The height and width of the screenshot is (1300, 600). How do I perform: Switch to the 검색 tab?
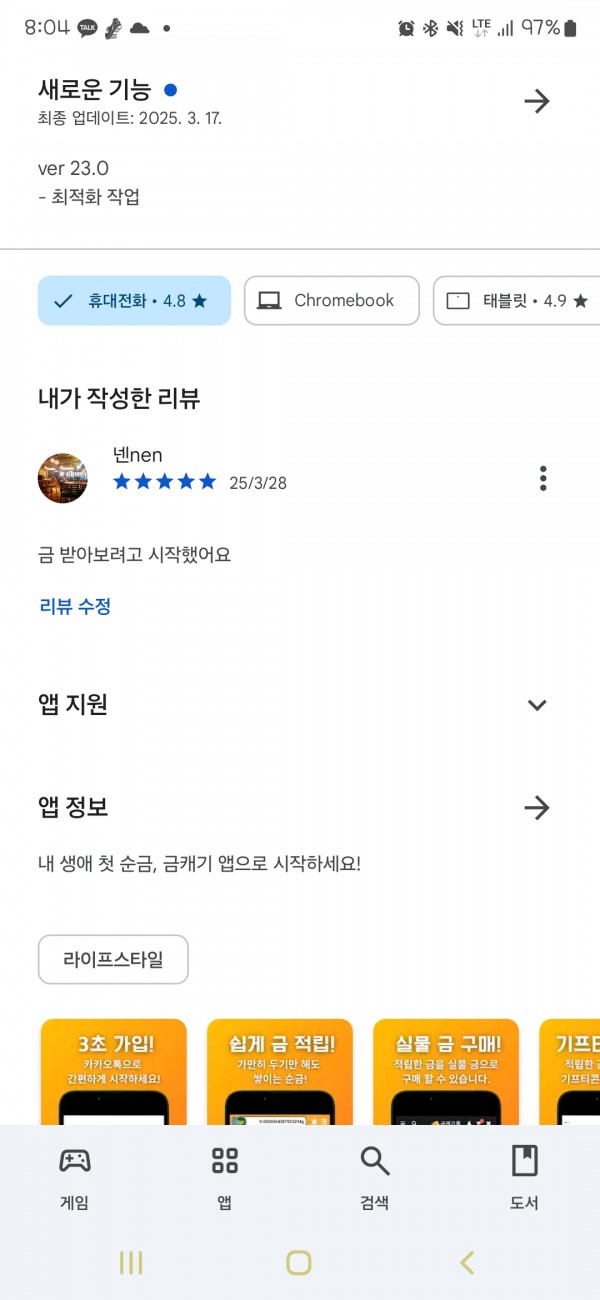pos(375,1177)
